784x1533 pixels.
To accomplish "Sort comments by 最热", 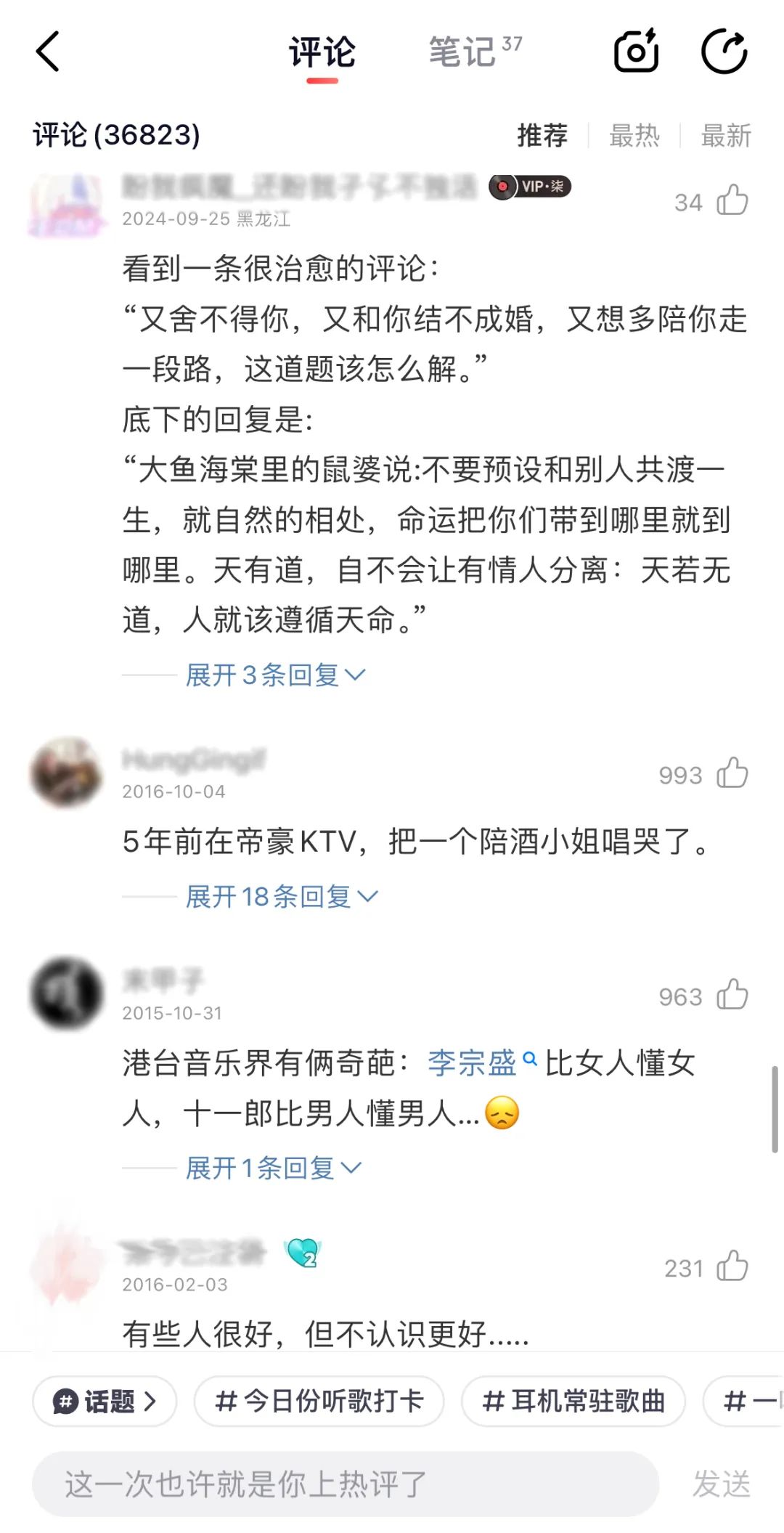I will [x=634, y=136].
